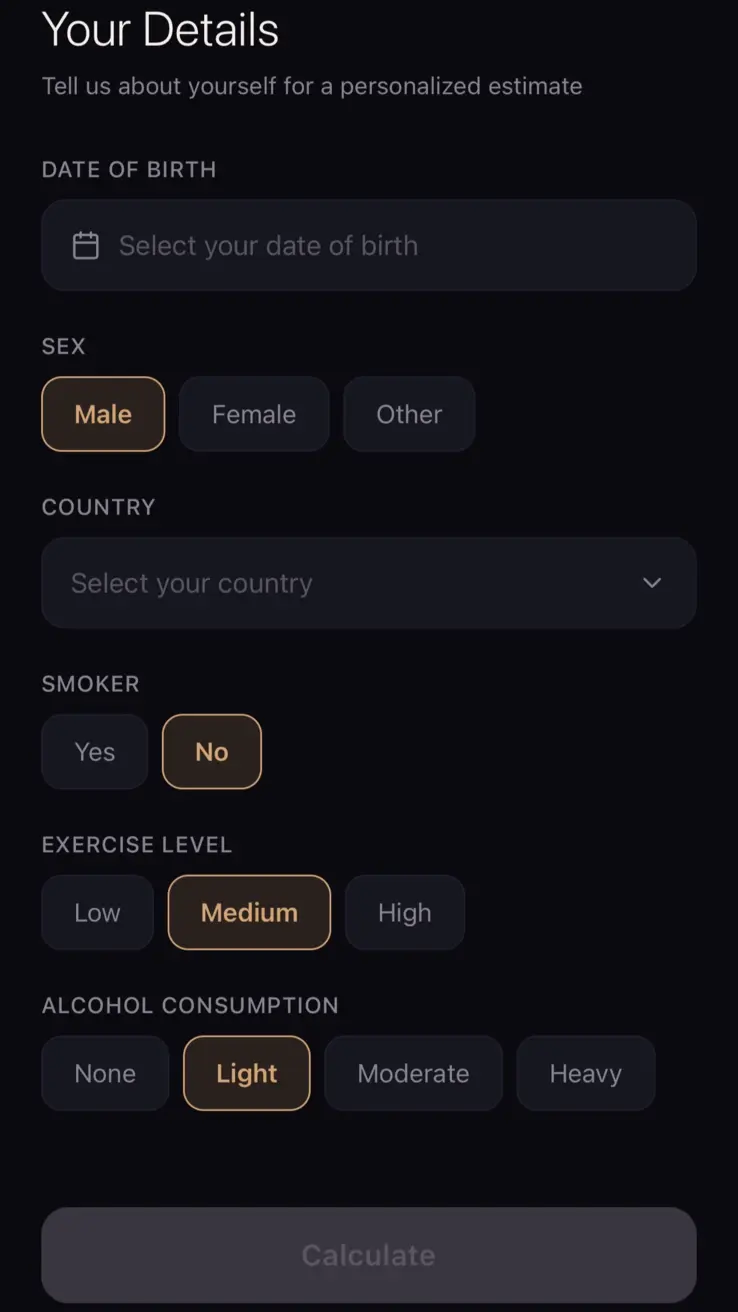Tap the Calculate button
This screenshot has width=738, height=1312.
point(368,1255)
